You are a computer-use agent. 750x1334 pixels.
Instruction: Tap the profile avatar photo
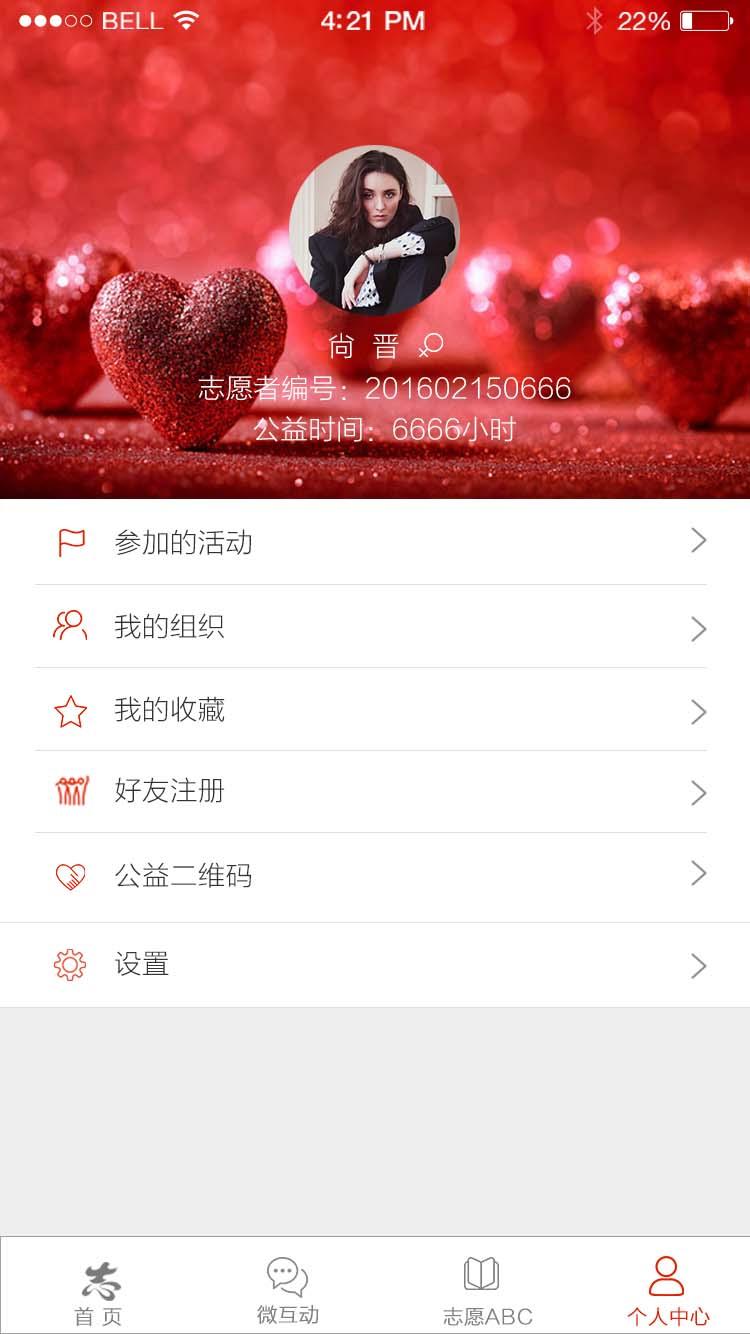click(x=374, y=230)
